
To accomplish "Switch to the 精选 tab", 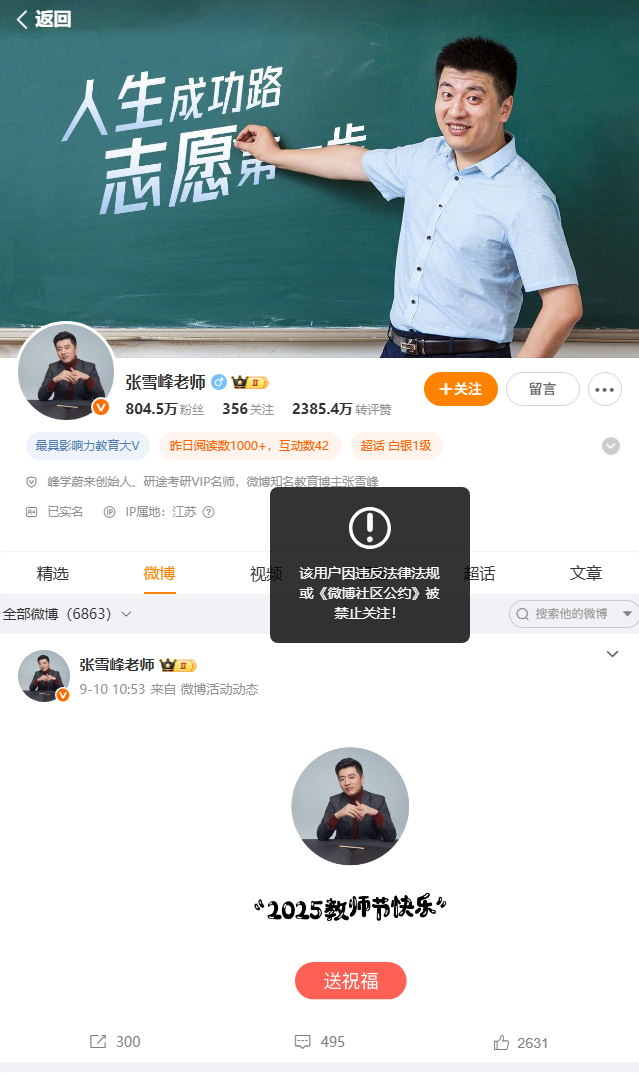I will 53,573.
